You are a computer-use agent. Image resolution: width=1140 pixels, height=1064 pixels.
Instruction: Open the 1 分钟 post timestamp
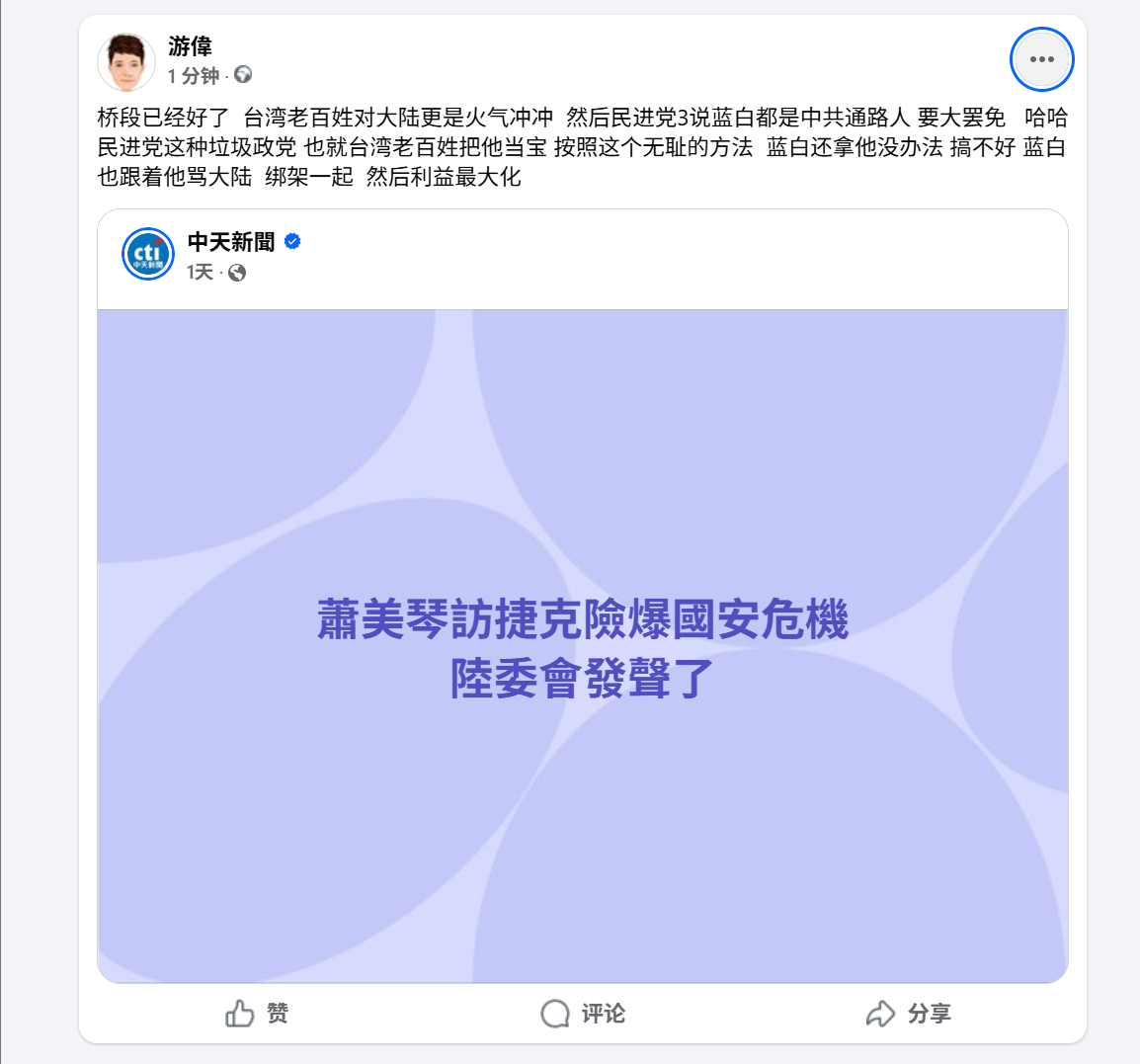click(x=193, y=76)
